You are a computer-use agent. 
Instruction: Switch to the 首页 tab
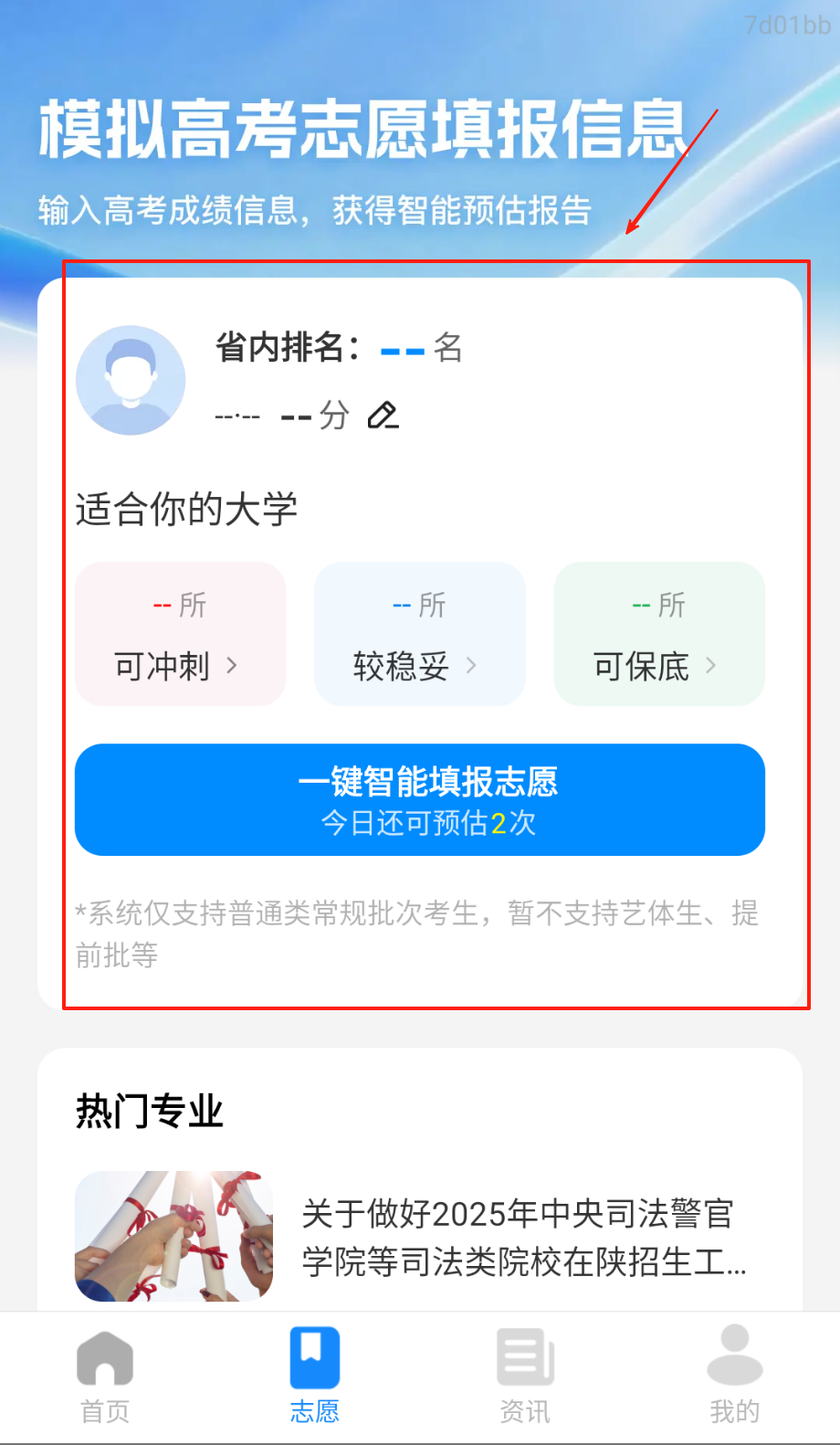point(105,1376)
